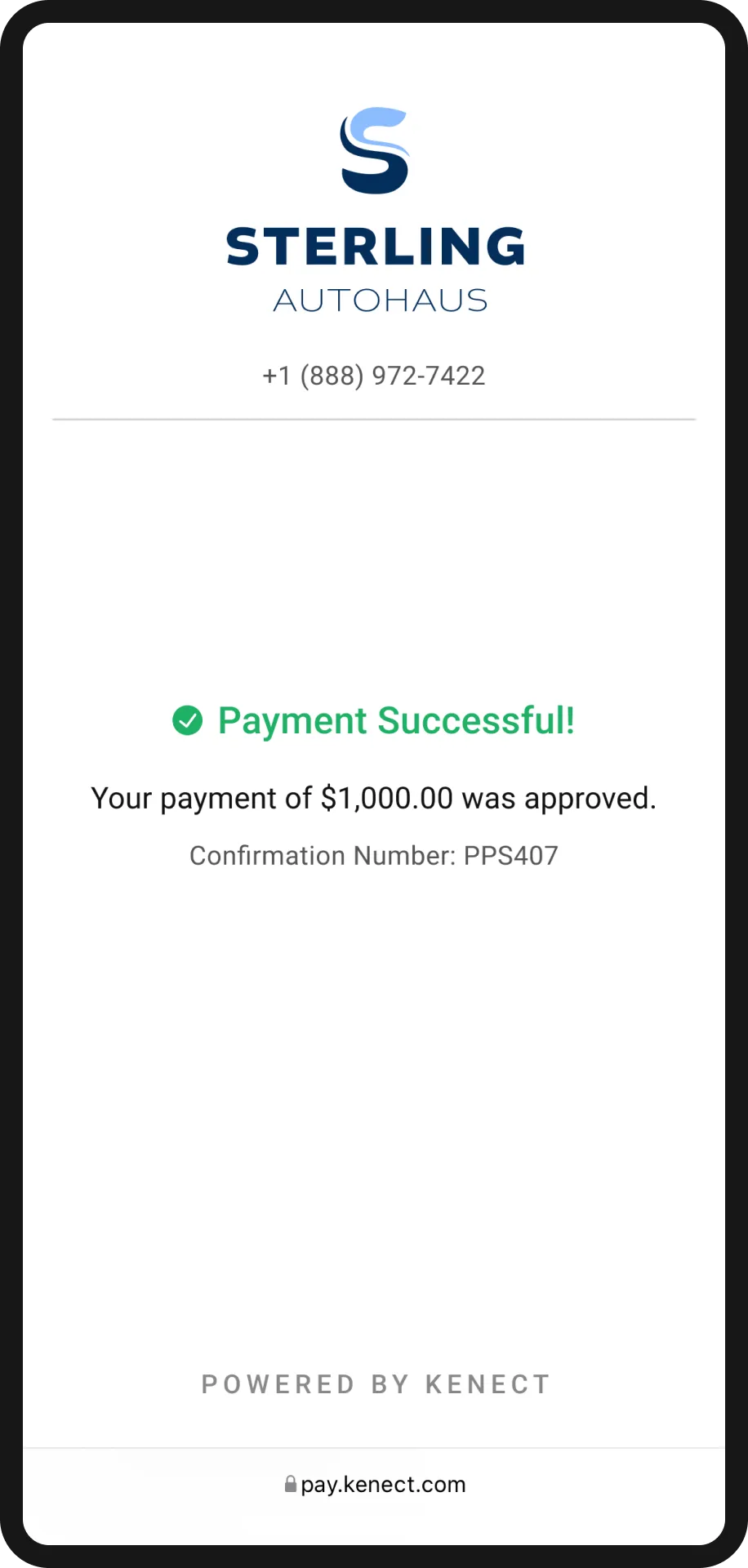This screenshot has width=748, height=1568.
Task: Click the confirmation number PPS407
Action: pyautogui.click(x=510, y=855)
